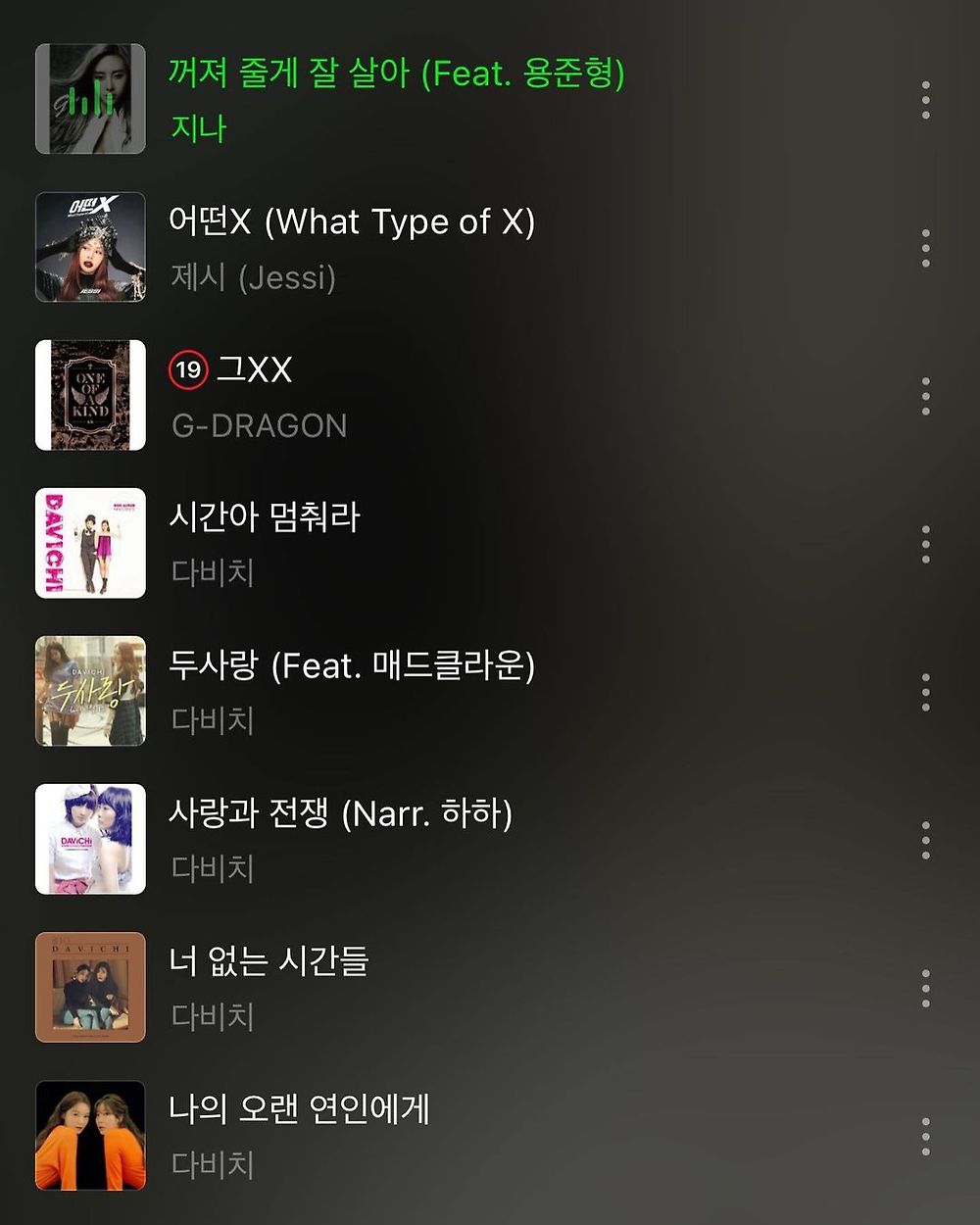Play 너 없는 시간들 by 다비치
980x1225 pixels.
click(269, 962)
